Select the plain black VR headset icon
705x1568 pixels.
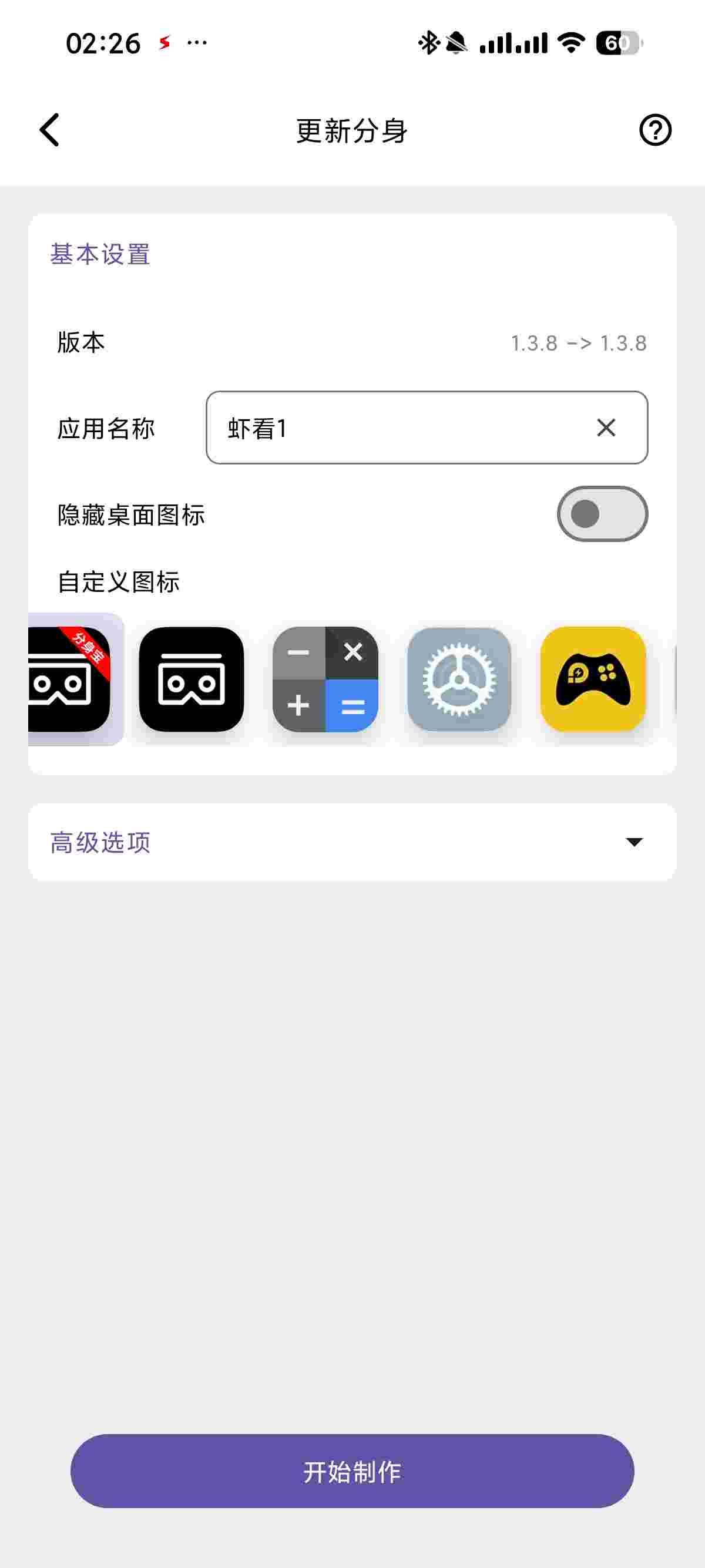point(191,679)
